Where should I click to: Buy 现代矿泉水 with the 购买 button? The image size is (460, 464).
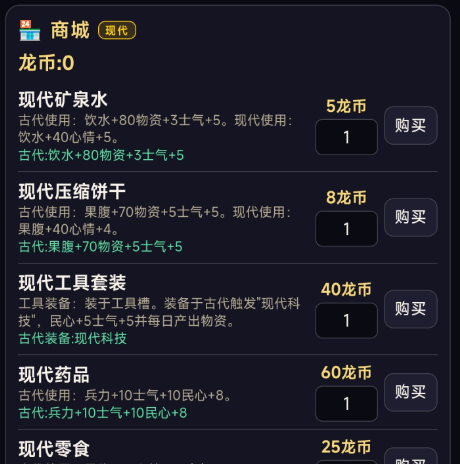[411, 126]
